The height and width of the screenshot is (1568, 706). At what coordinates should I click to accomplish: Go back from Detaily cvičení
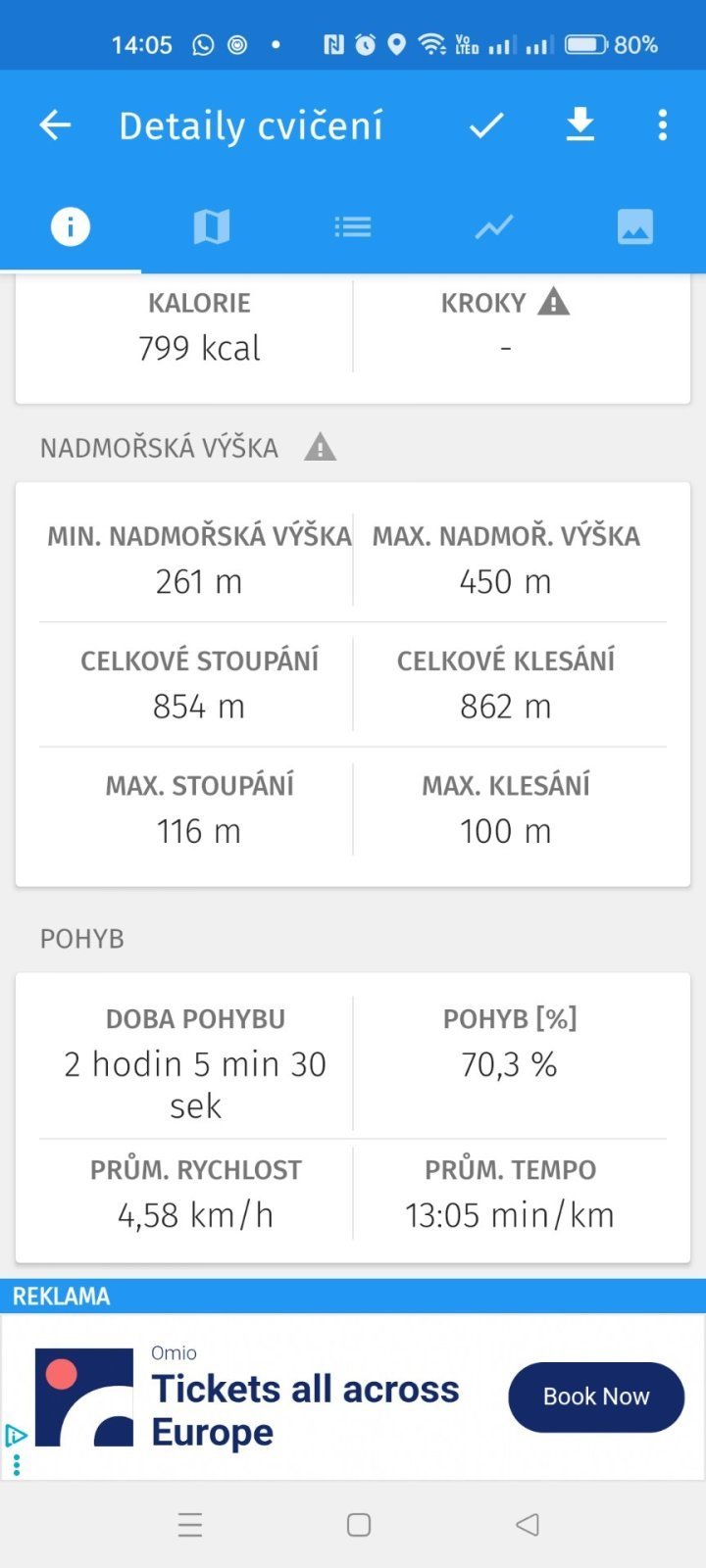tap(56, 125)
